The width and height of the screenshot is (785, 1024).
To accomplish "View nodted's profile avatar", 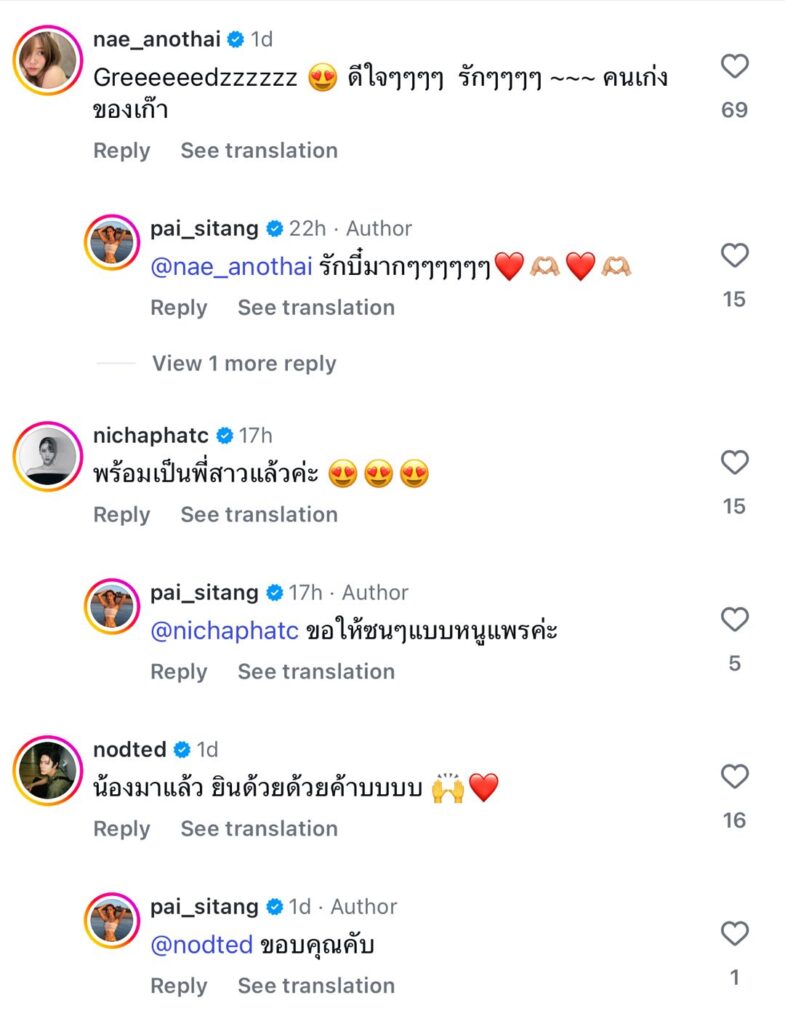I will pos(47,770).
